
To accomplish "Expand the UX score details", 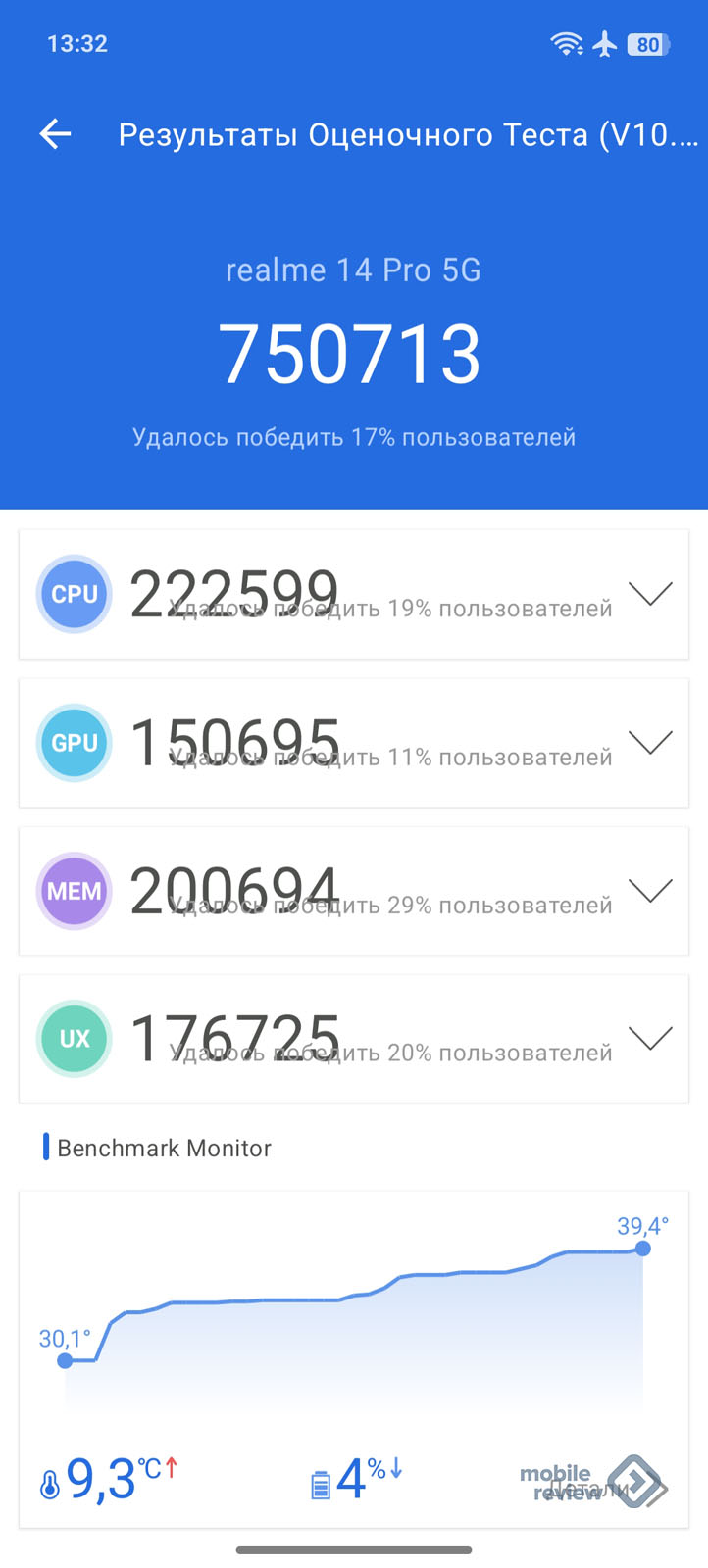I will click(650, 1039).
